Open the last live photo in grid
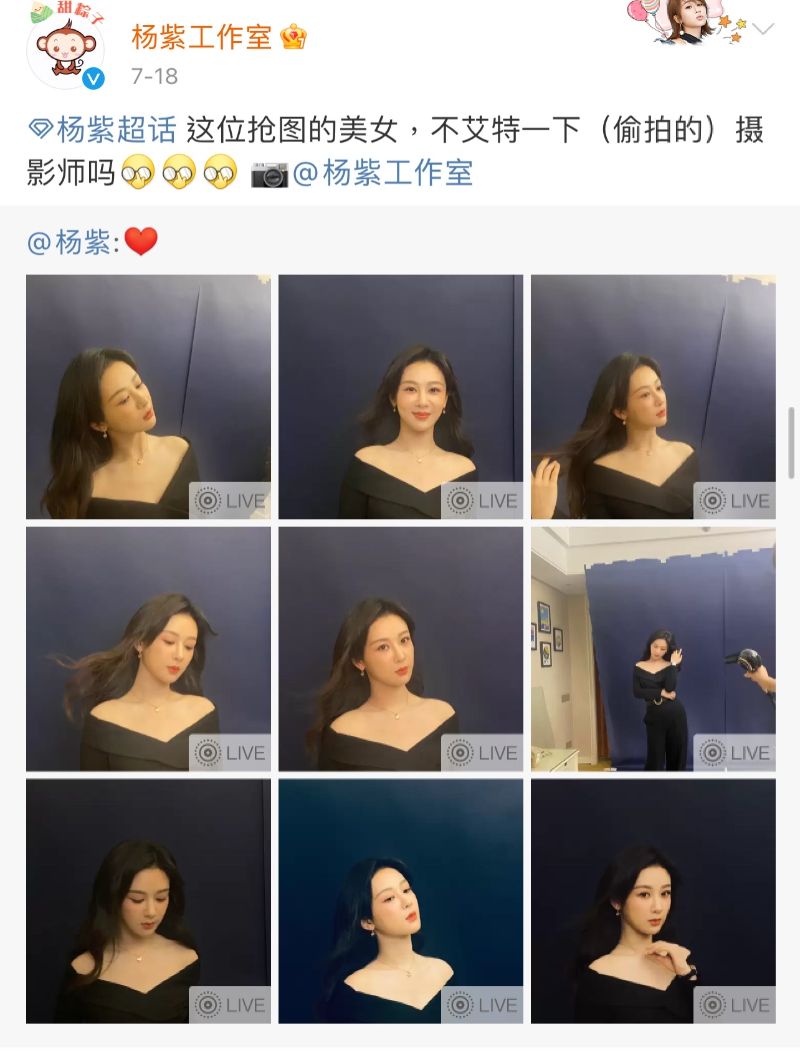This screenshot has width=800, height=1051. (652, 900)
